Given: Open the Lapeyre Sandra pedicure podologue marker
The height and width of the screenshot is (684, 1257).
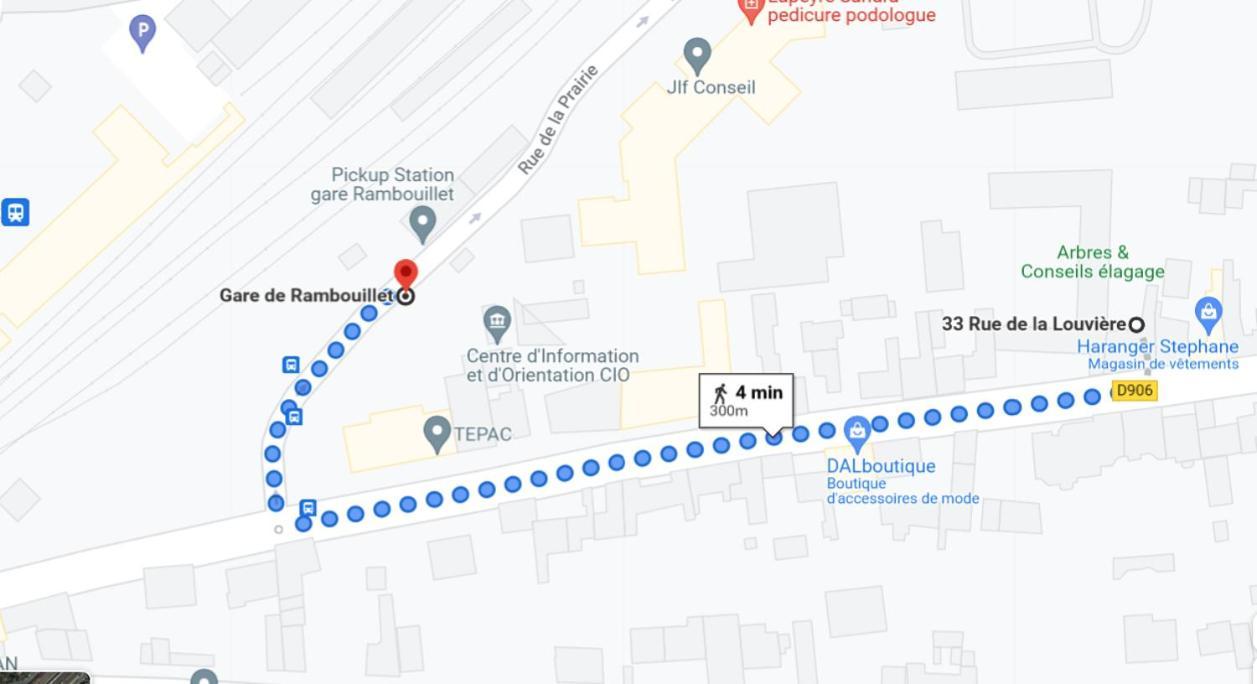Looking at the screenshot, I should click(750, 10).
